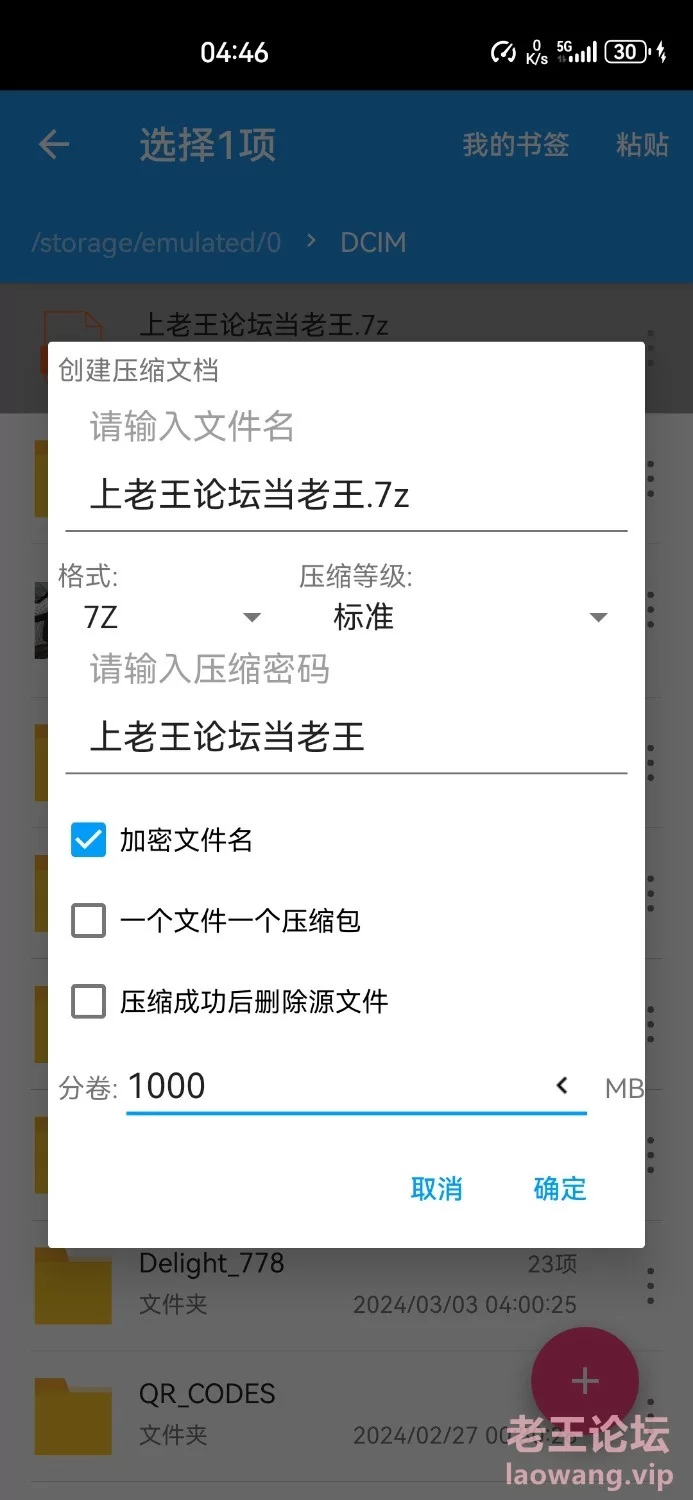Expand the compression level dropdown
The height and width of the screenshot is (1500, 693).
[x=470, y=617]
